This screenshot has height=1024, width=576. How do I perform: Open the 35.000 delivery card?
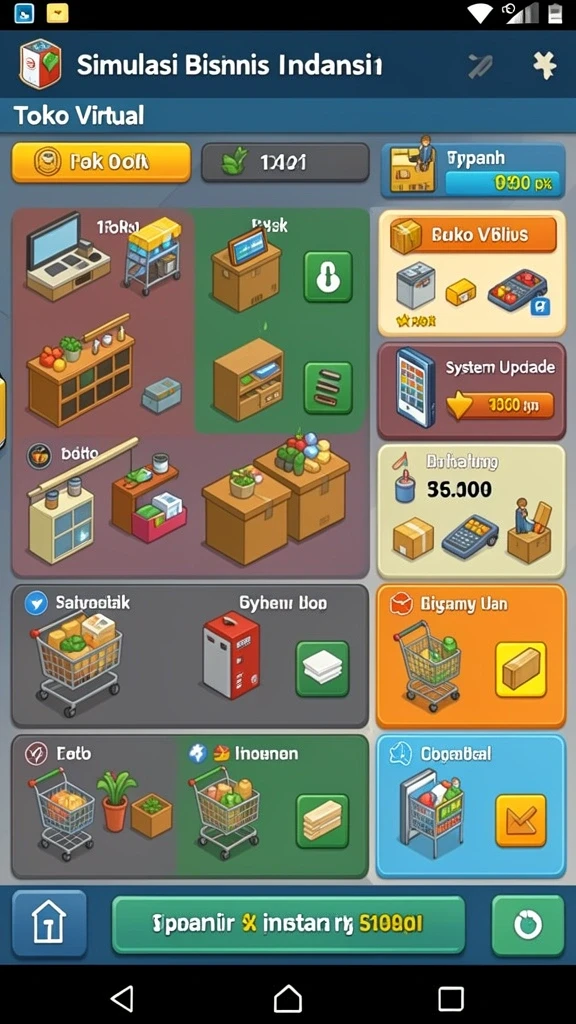click(472, 511)
